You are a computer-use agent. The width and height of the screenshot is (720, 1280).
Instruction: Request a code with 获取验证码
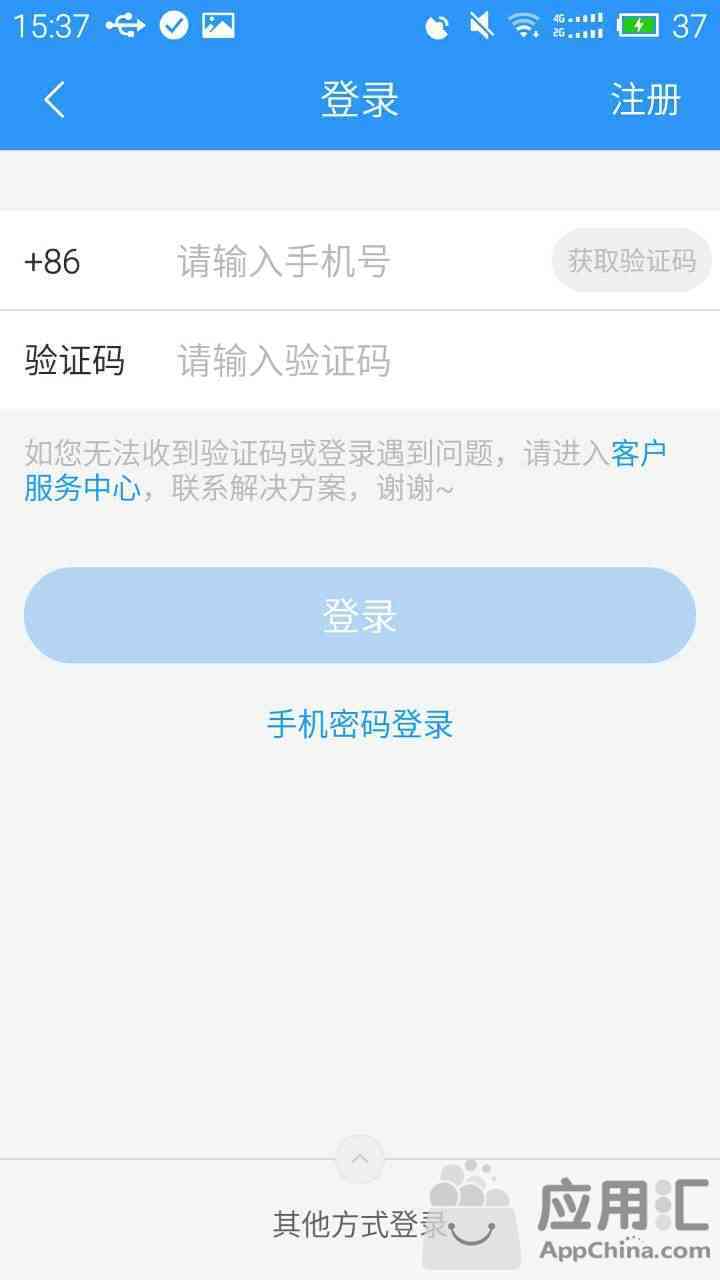[632, 261]
